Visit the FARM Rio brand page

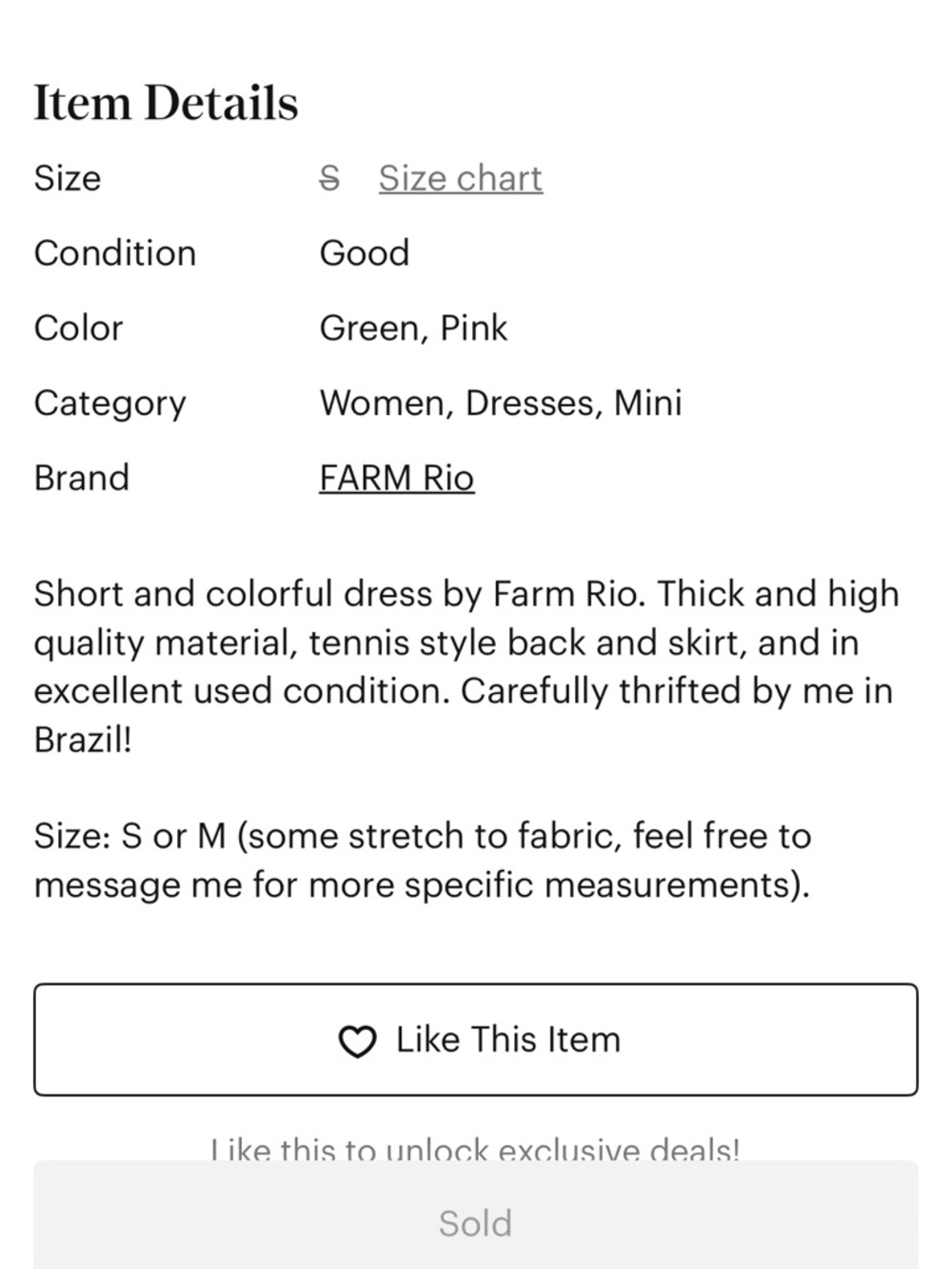[x=396, y=477]
